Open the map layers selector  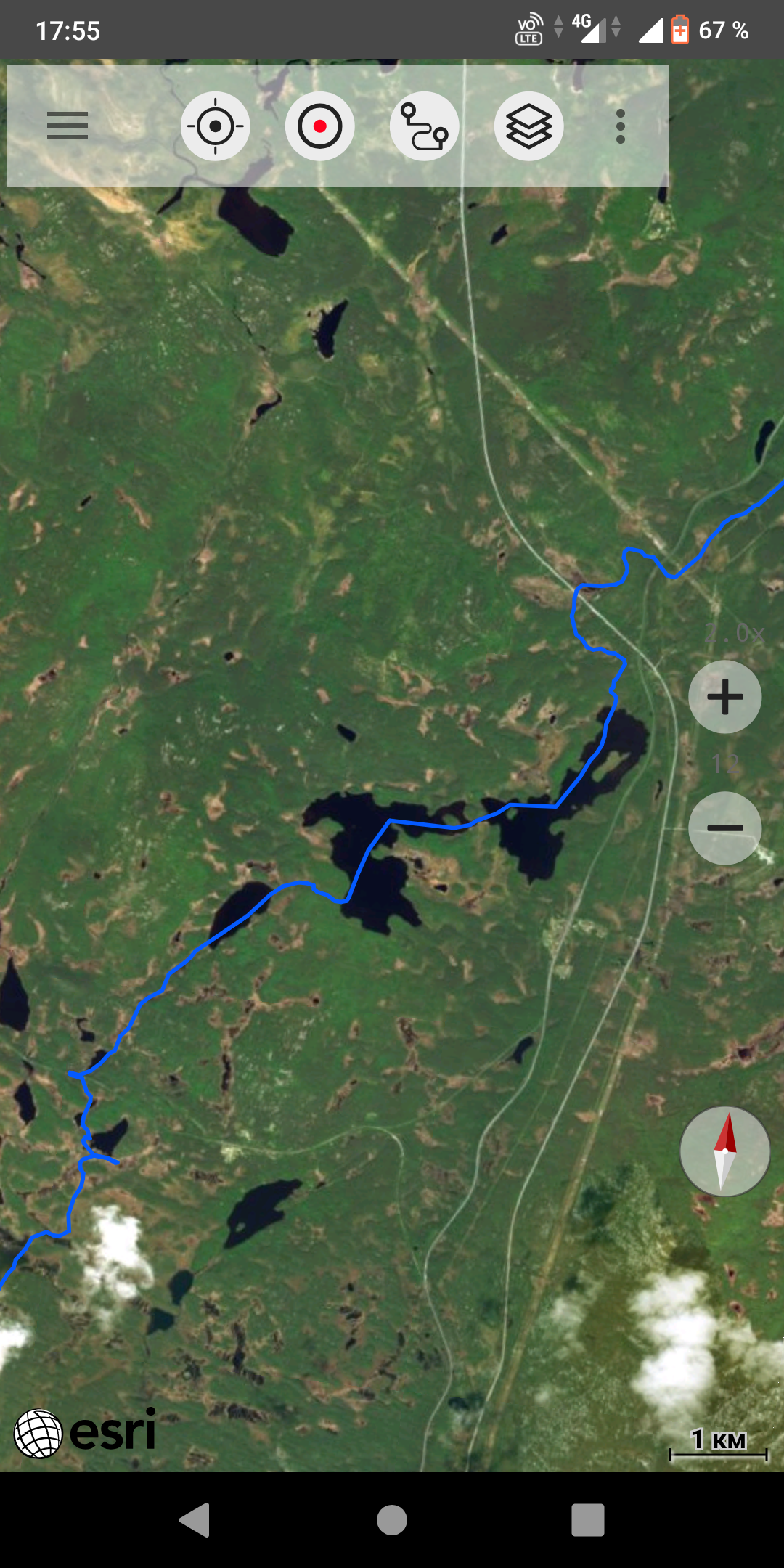(x=529, y=126)
